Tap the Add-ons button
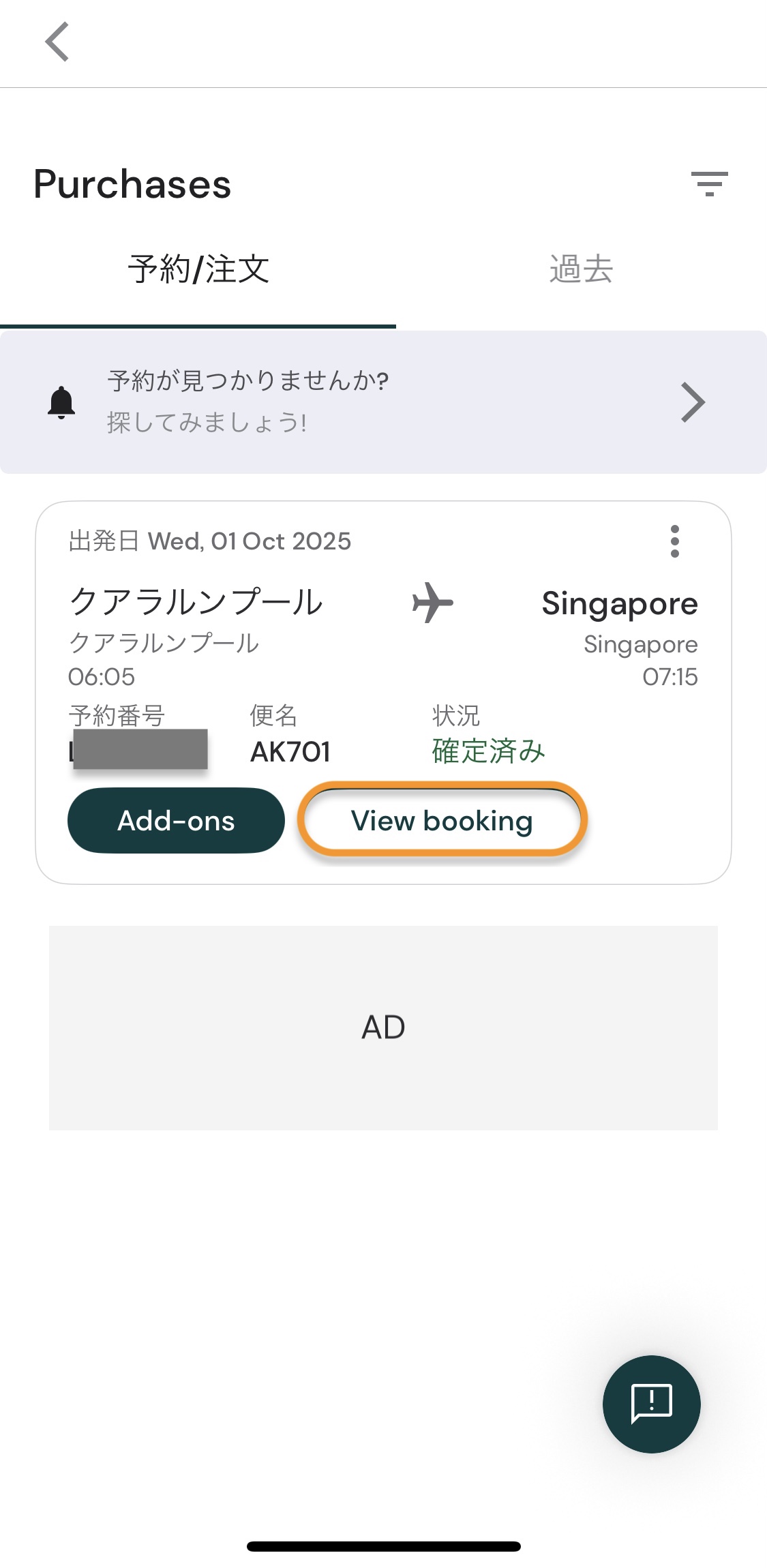This screenshot has width=767, height=1568. (x=176, y=821)
